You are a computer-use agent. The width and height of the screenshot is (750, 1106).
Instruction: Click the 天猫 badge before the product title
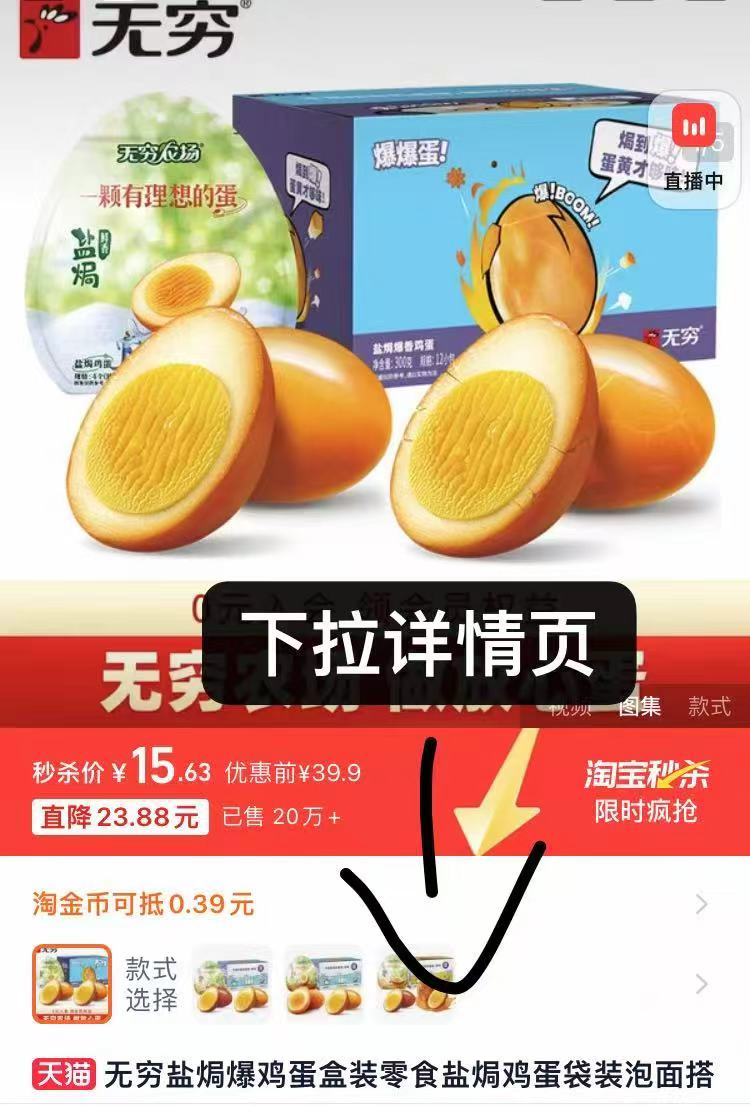[x=62, y=1072]
